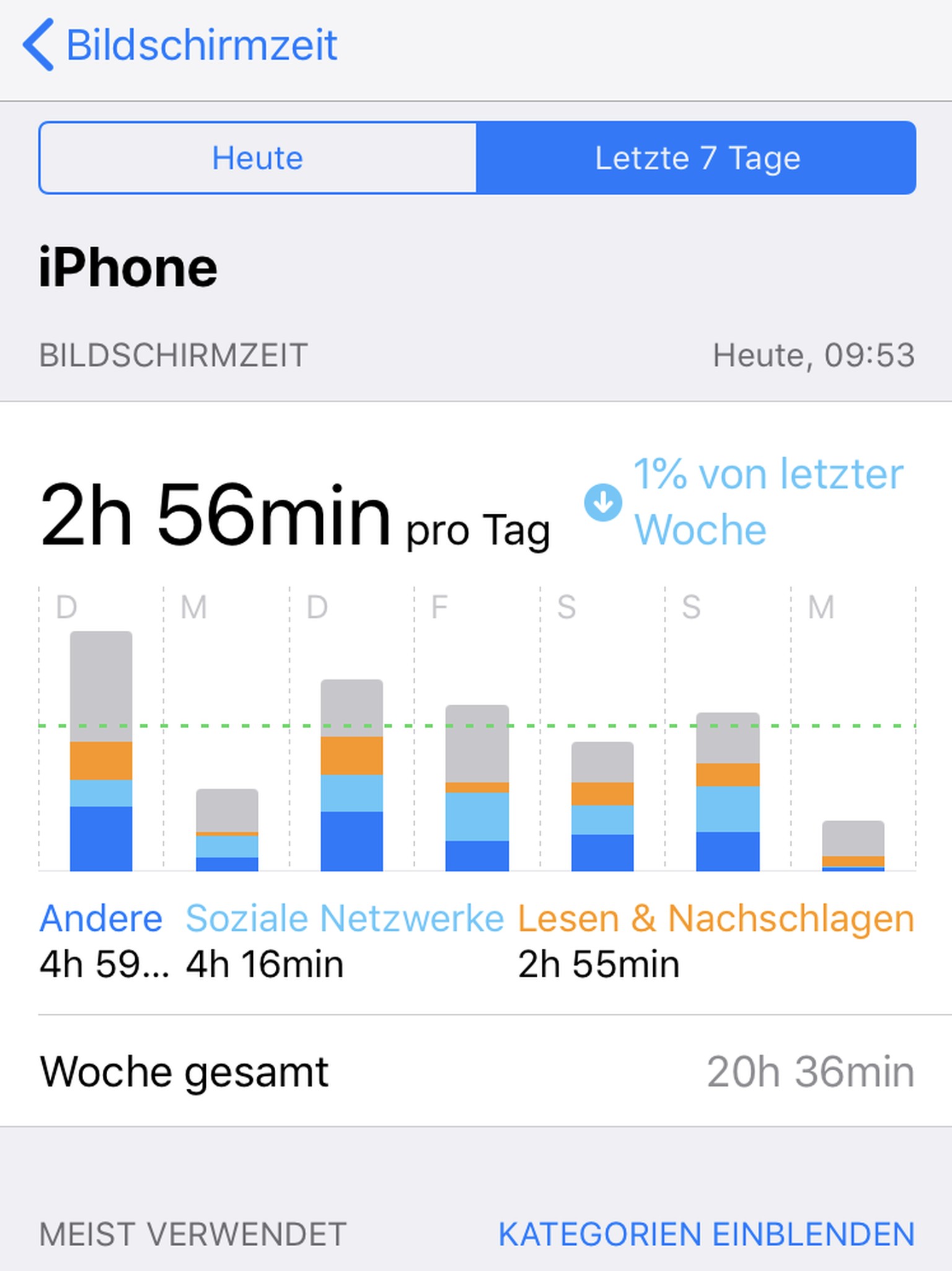Switch to the Heute tab
This screenshot has height=1271, width=952.
(x=257, y=158)
